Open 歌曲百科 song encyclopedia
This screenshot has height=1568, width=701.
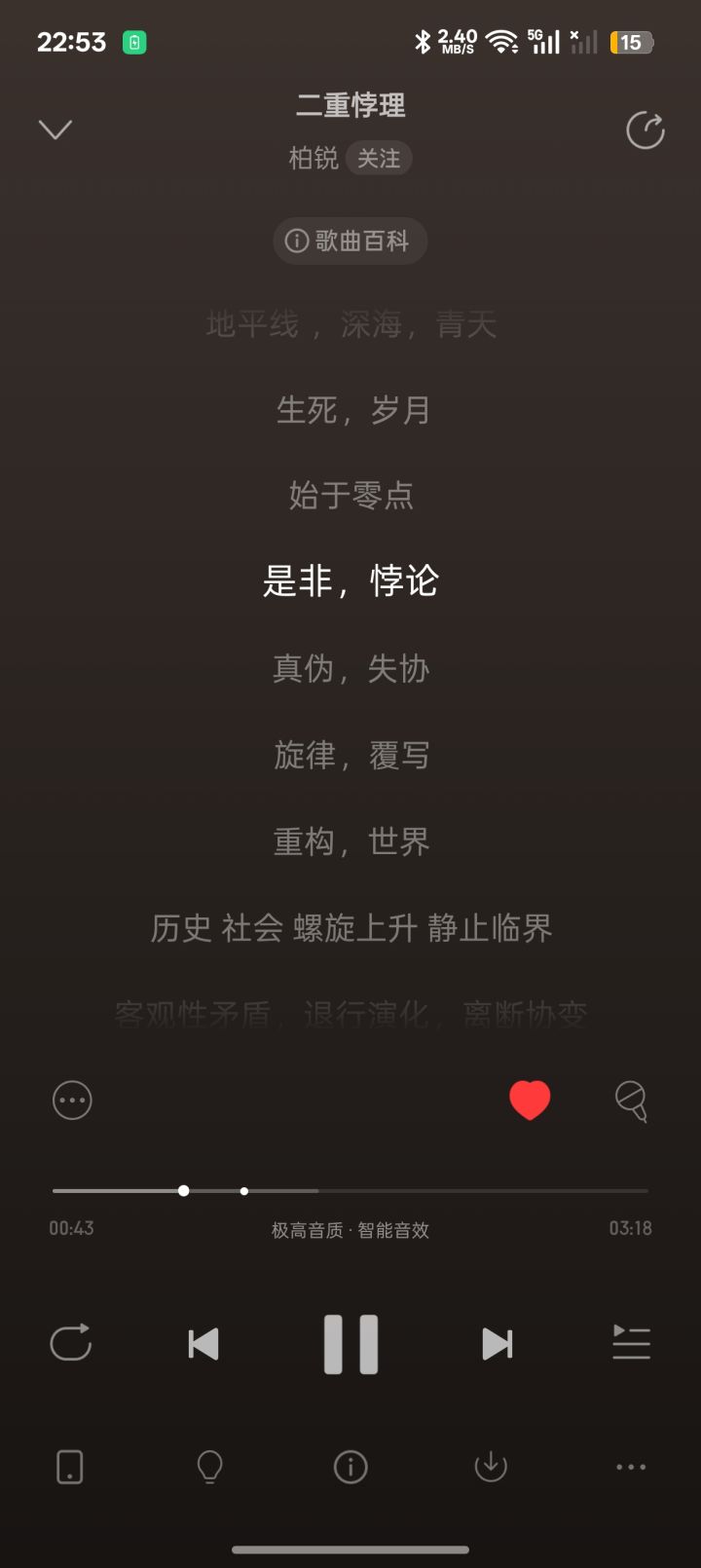coord(350,241)
